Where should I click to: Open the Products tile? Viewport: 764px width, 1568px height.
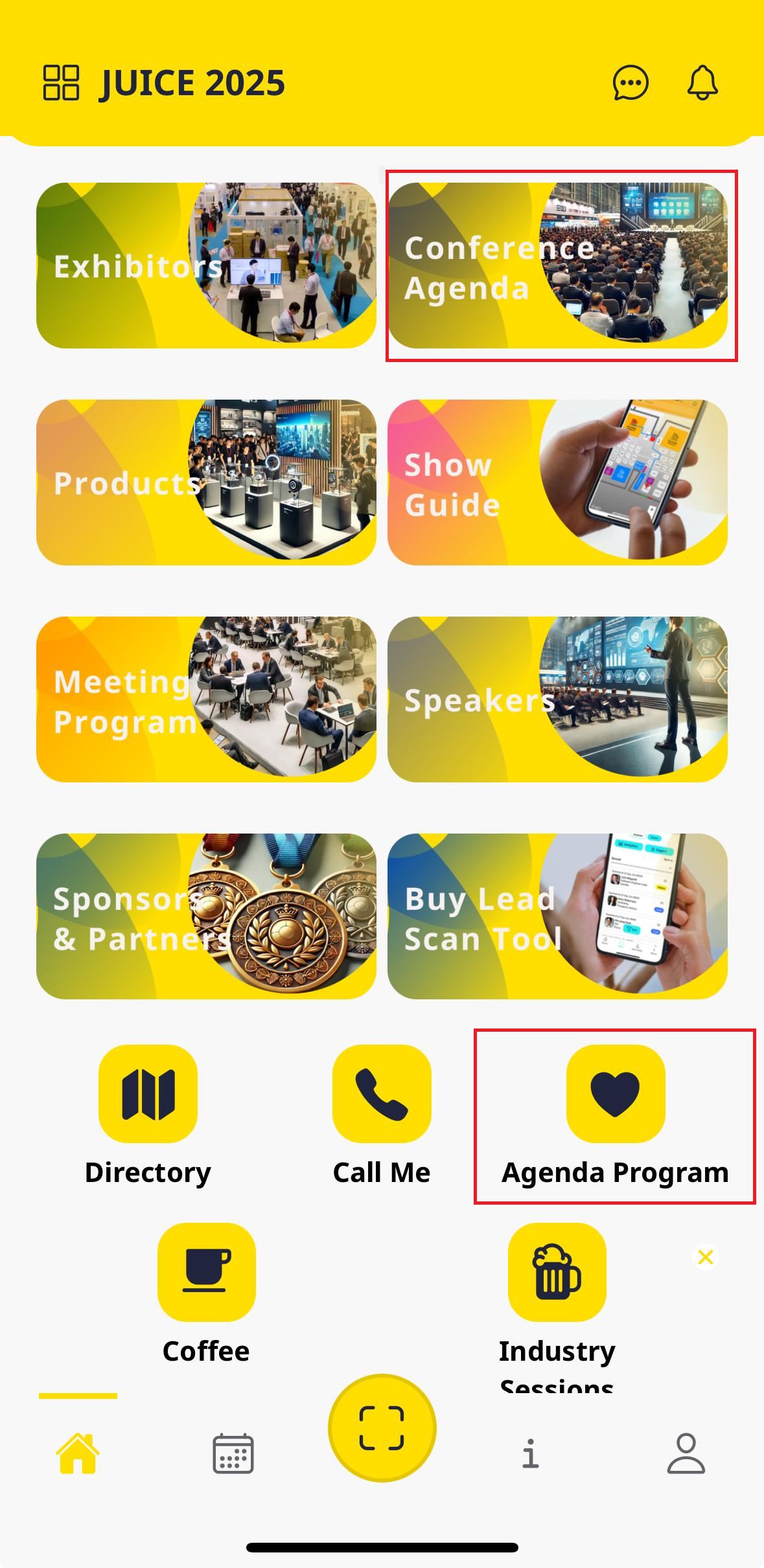coord(206,483)
